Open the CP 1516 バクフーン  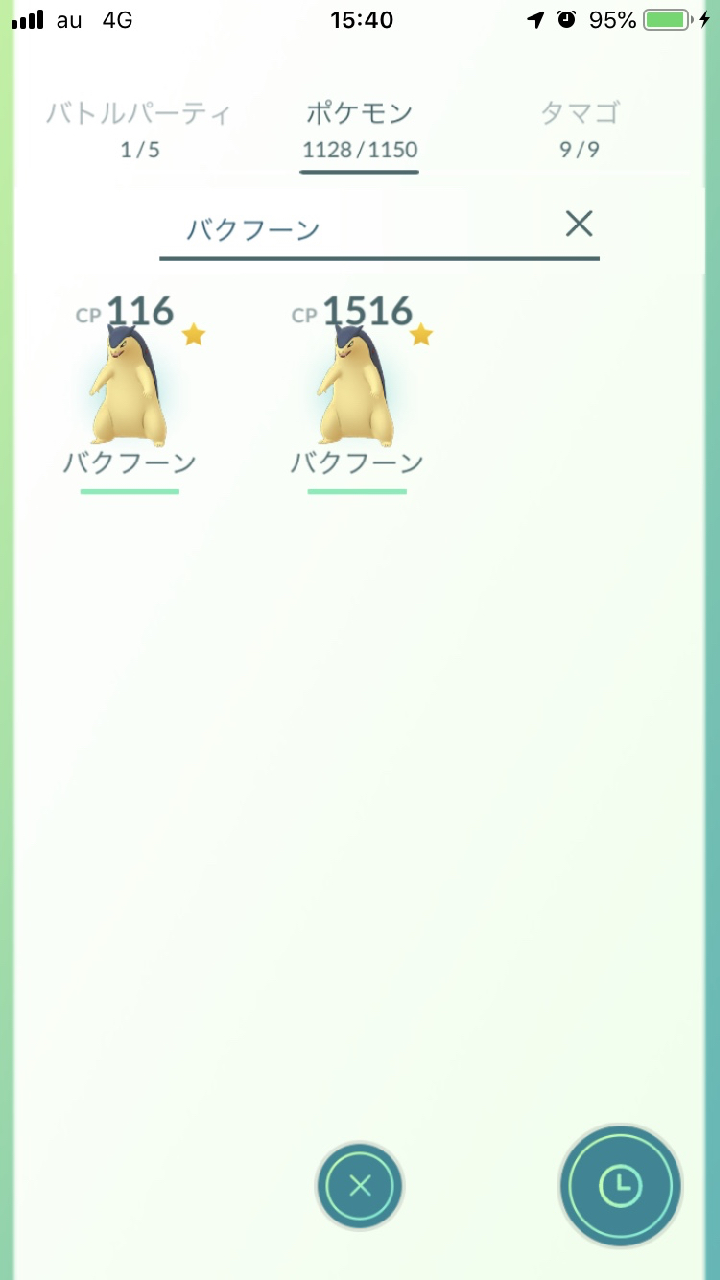pos(357,392)
